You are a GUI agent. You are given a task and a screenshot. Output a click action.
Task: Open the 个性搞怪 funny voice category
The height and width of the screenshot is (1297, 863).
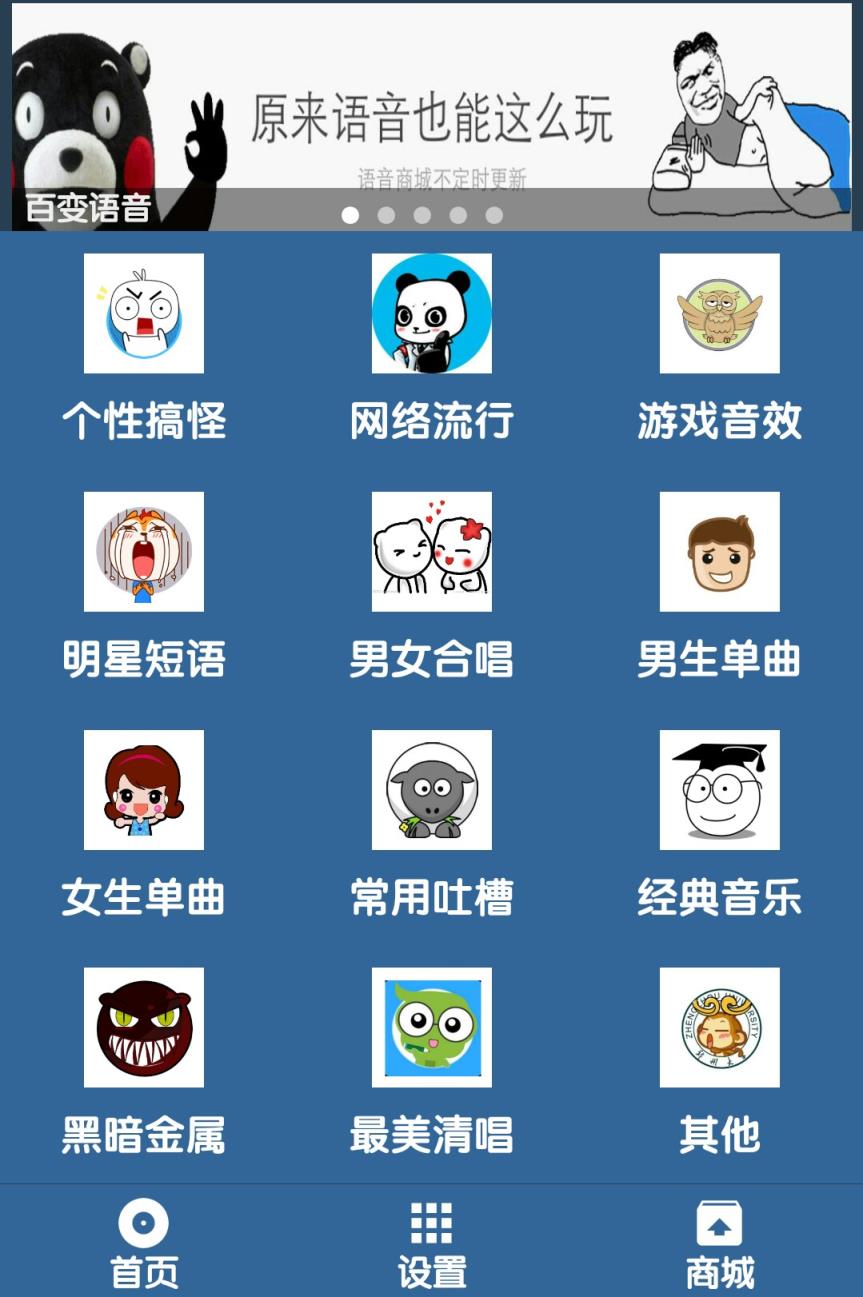pyautogui.click(x=143, y=314)
